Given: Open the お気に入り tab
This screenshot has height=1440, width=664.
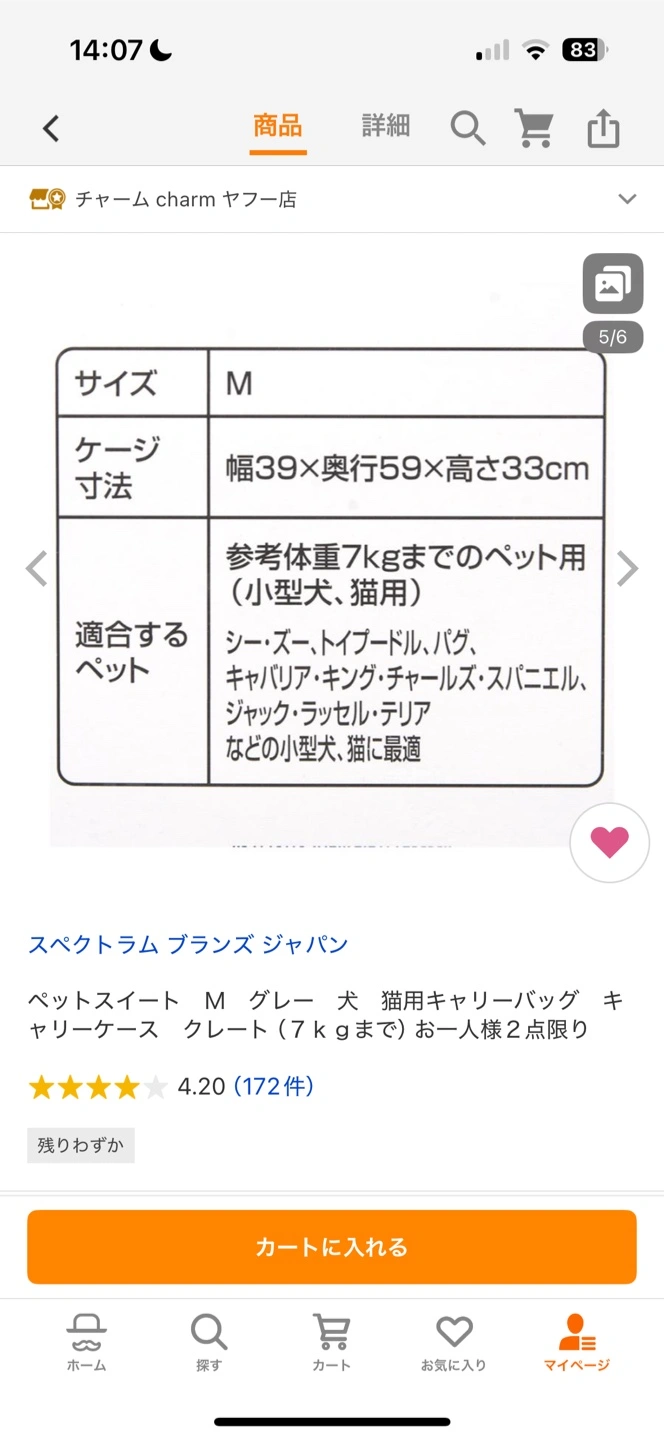Looking at the screenshot, I should coord(454,1342).
